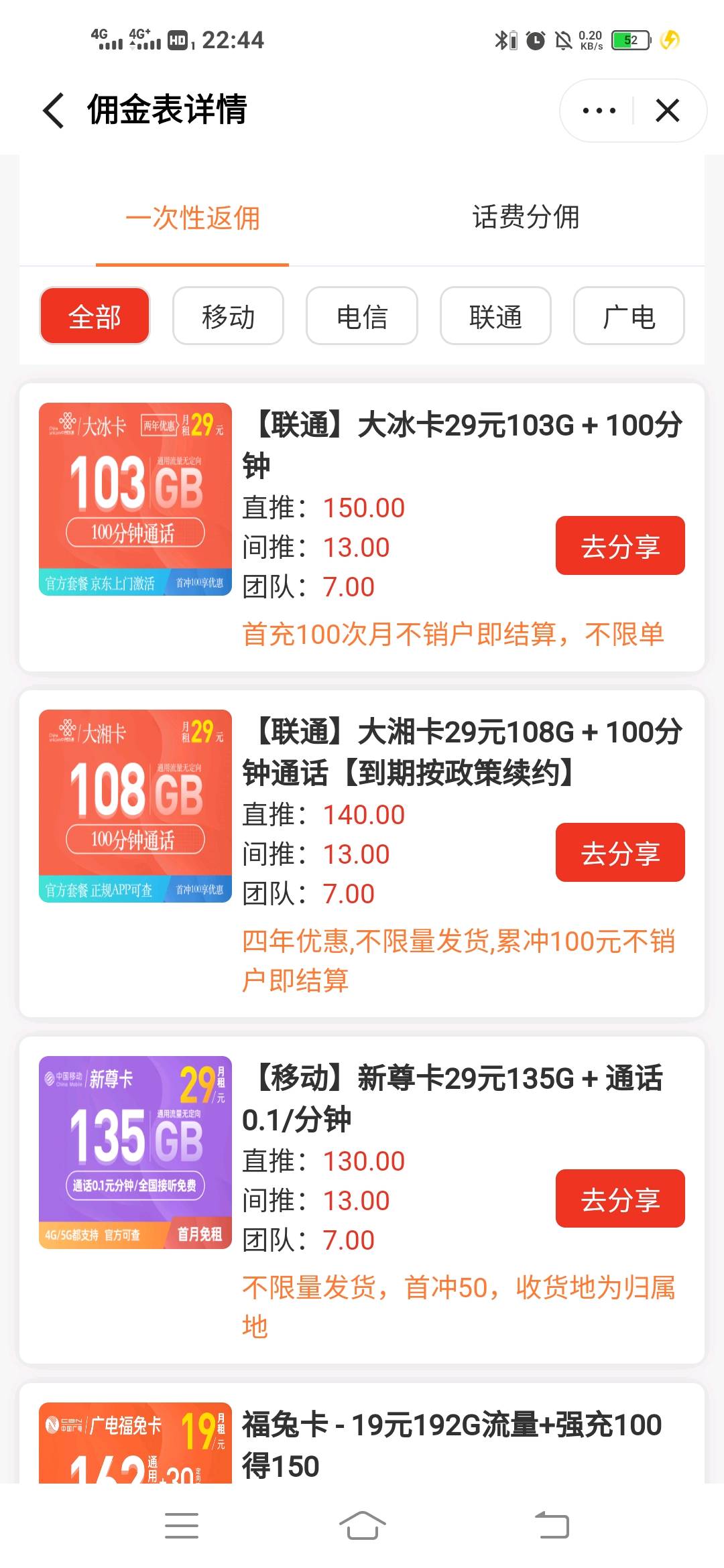Image resolution: width=724 pixels, height=1568 pixels.
Task: Tap the 广电 filter chip
Action: pos(629,316)
